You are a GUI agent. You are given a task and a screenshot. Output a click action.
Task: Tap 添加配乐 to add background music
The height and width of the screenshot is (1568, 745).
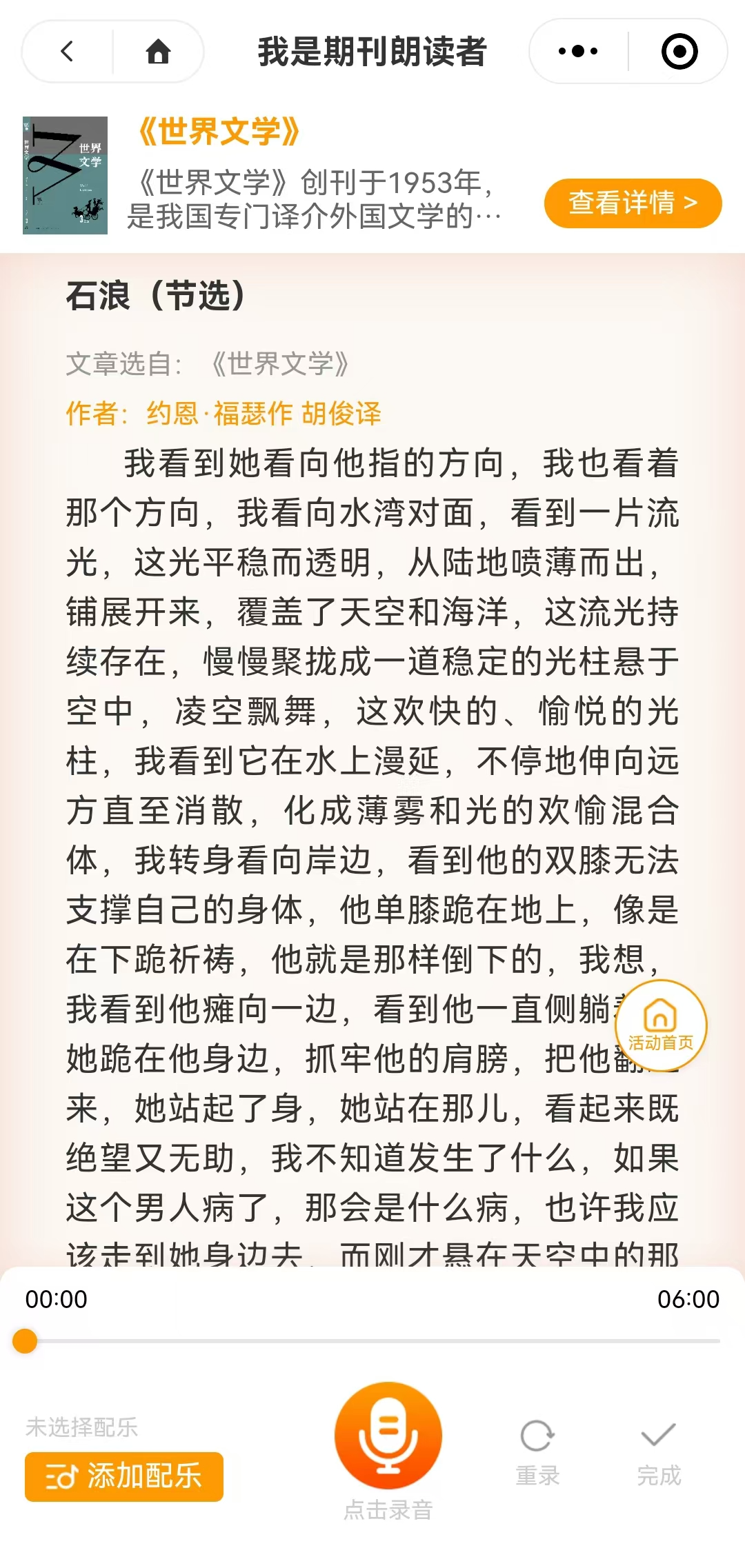[124, 1476]
